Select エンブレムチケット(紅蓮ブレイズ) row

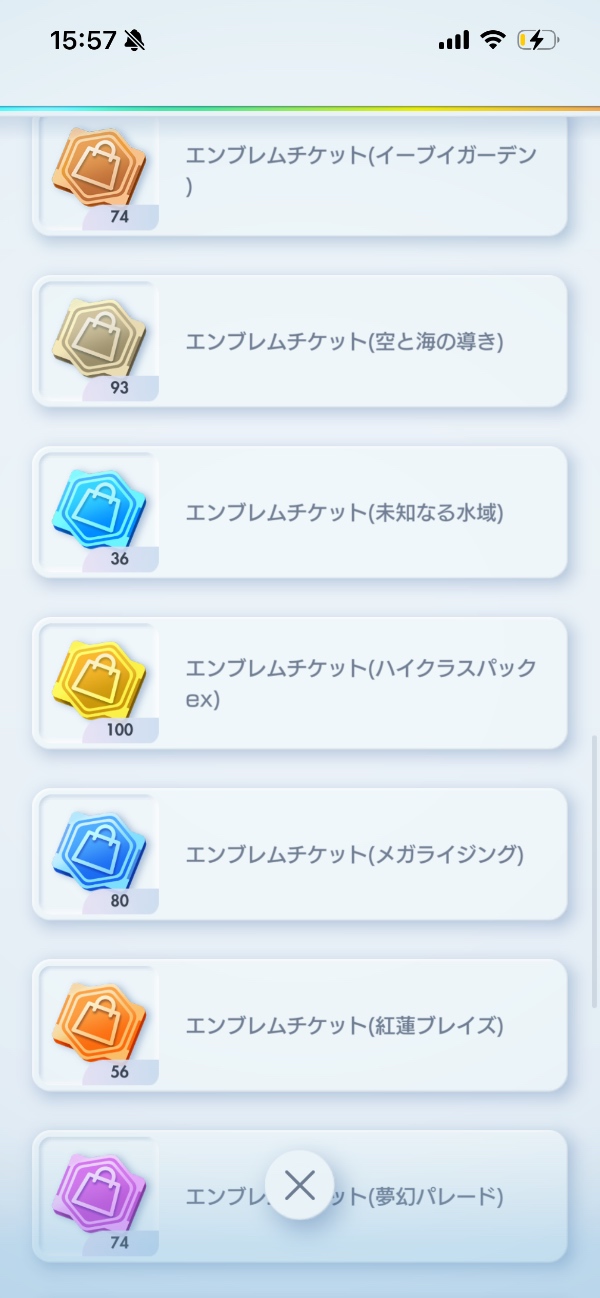[300, 1025]
